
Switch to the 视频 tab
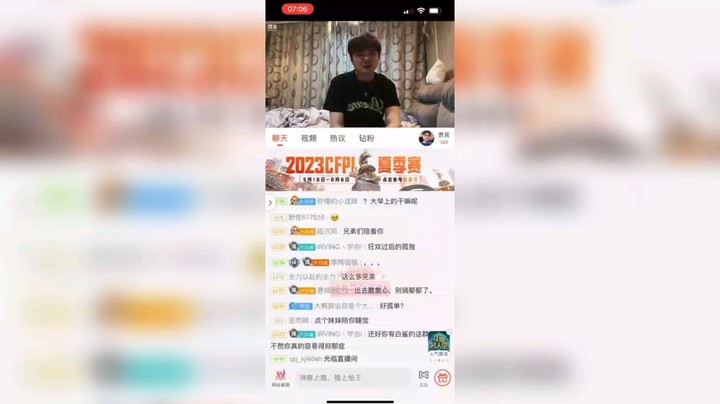point(309,138)
